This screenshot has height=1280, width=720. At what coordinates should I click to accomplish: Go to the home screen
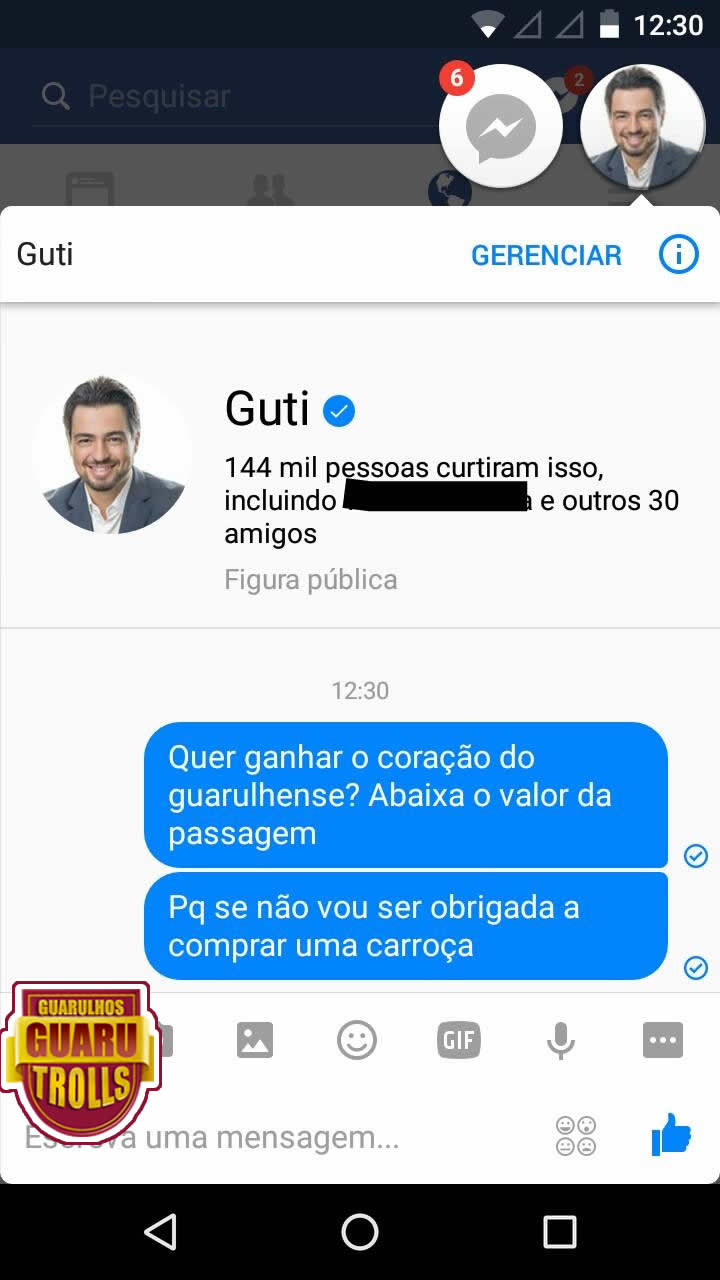tap(360, 1232)
